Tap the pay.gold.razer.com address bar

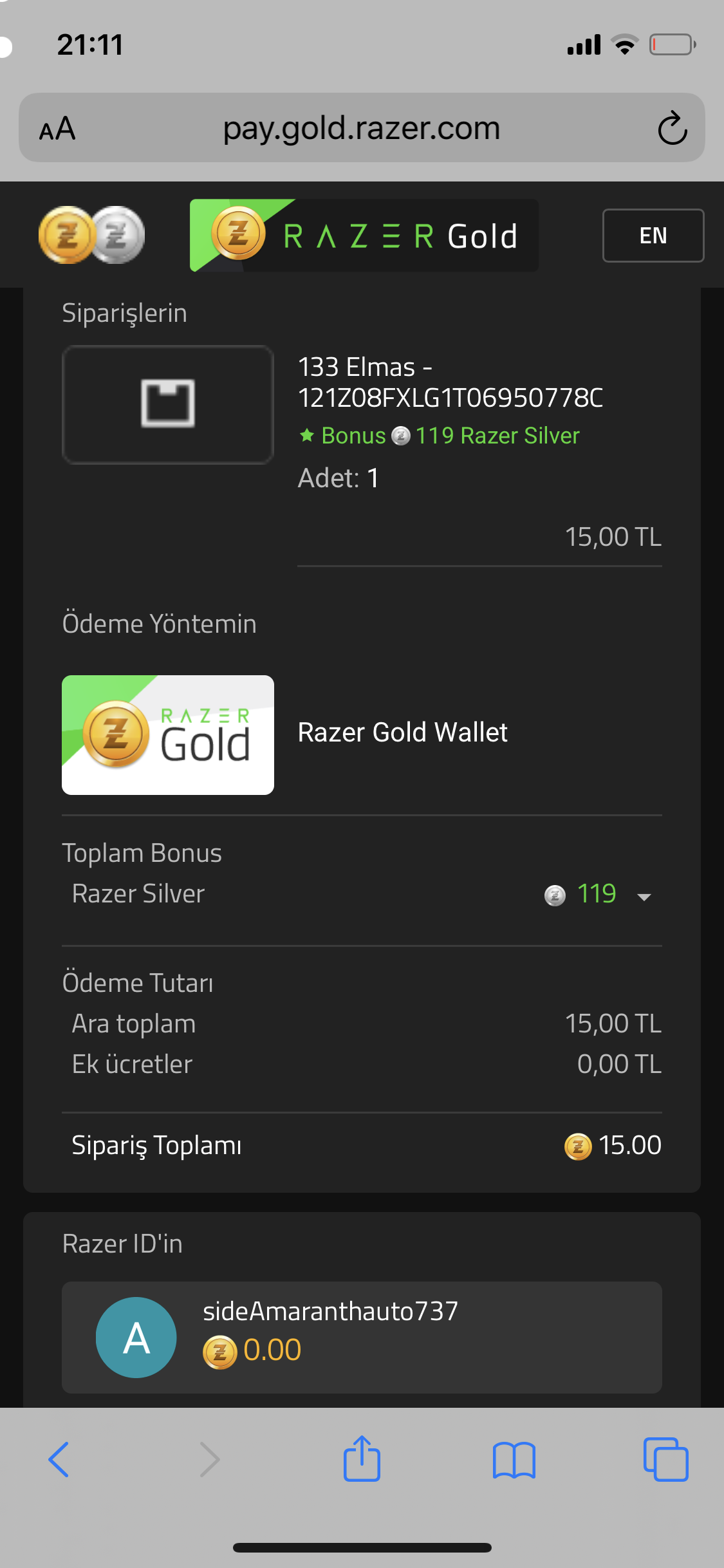(362, 127)
